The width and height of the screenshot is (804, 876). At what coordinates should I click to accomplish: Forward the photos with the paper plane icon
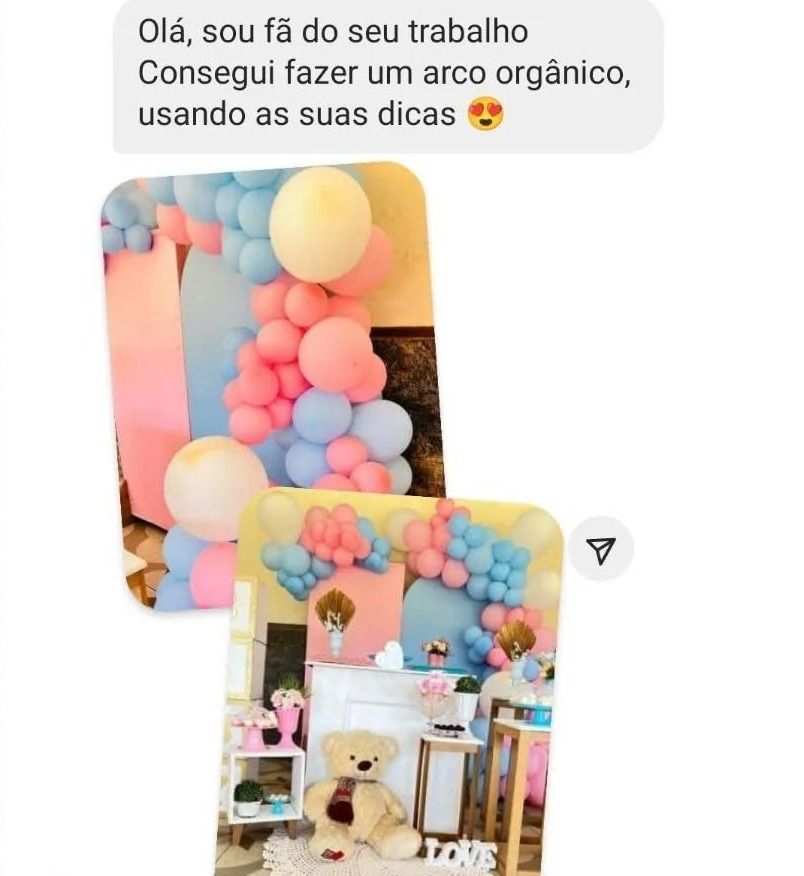[x=600, y=549]
